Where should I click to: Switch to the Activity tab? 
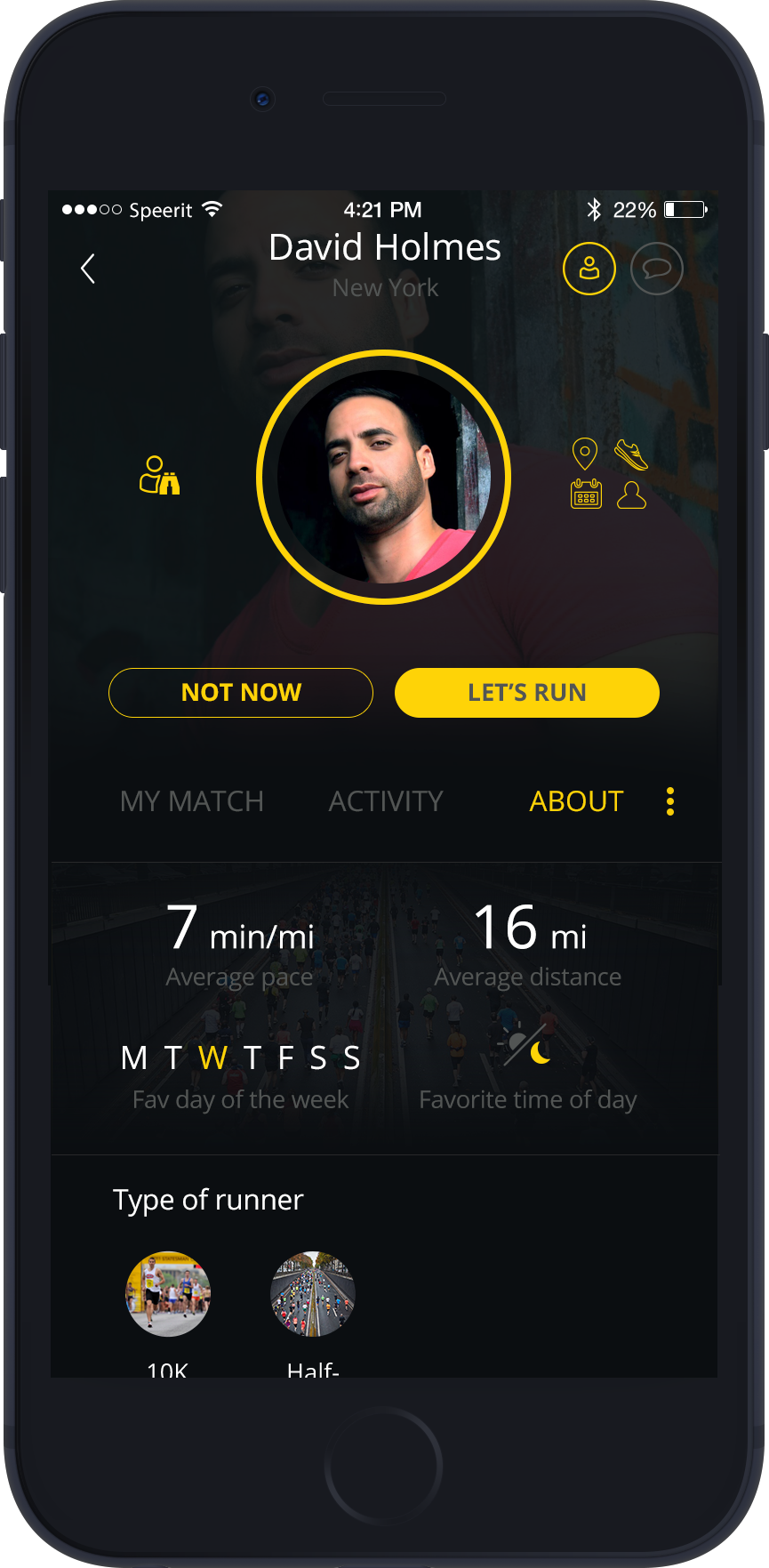pos(386,801)
